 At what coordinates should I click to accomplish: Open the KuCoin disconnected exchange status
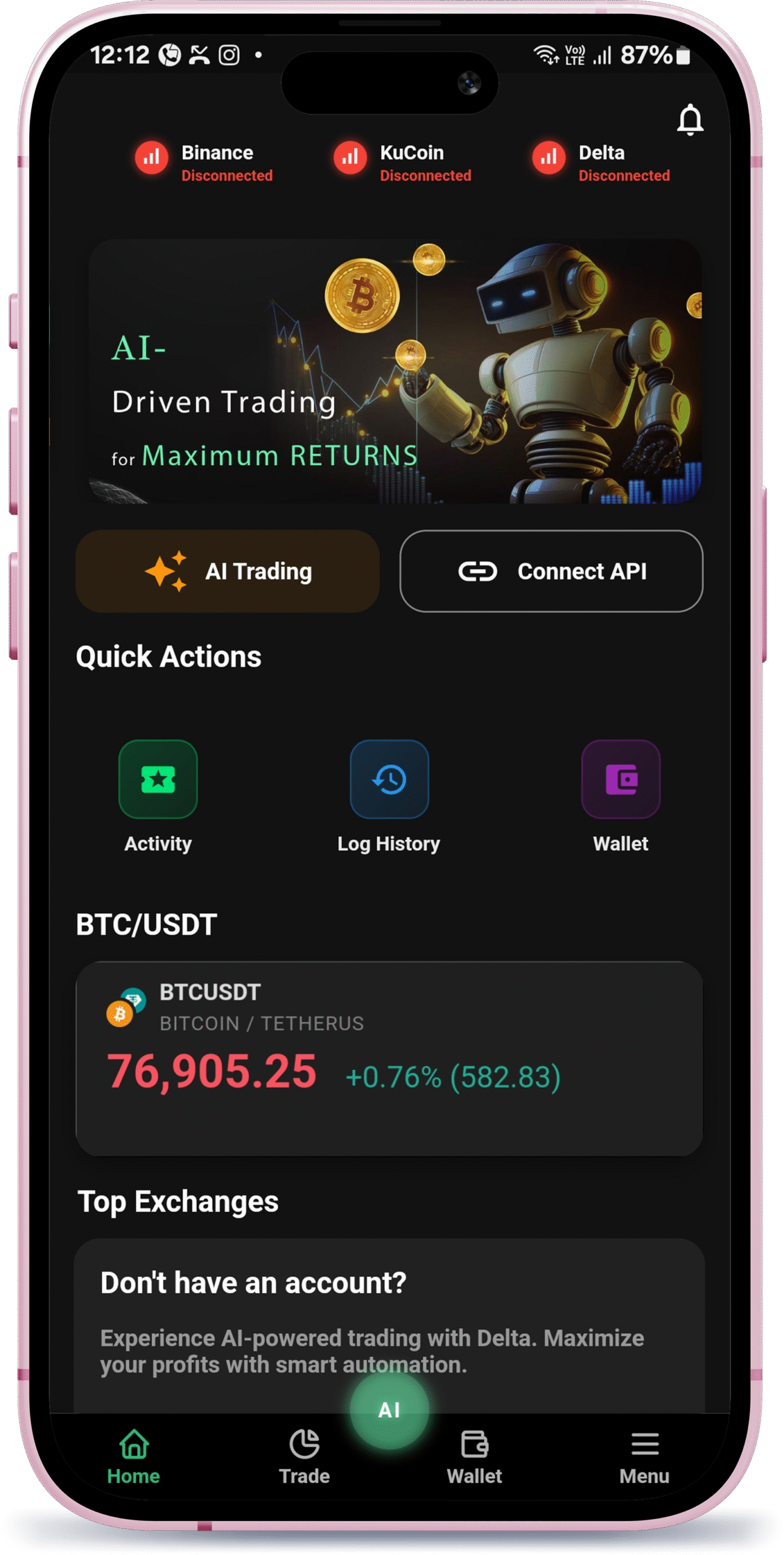(401, 162)
